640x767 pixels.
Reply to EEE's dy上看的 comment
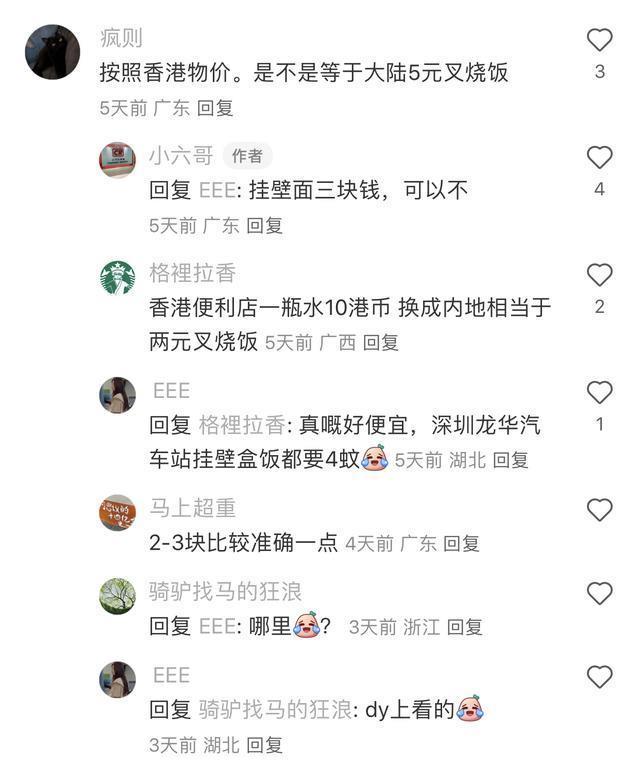264,745
